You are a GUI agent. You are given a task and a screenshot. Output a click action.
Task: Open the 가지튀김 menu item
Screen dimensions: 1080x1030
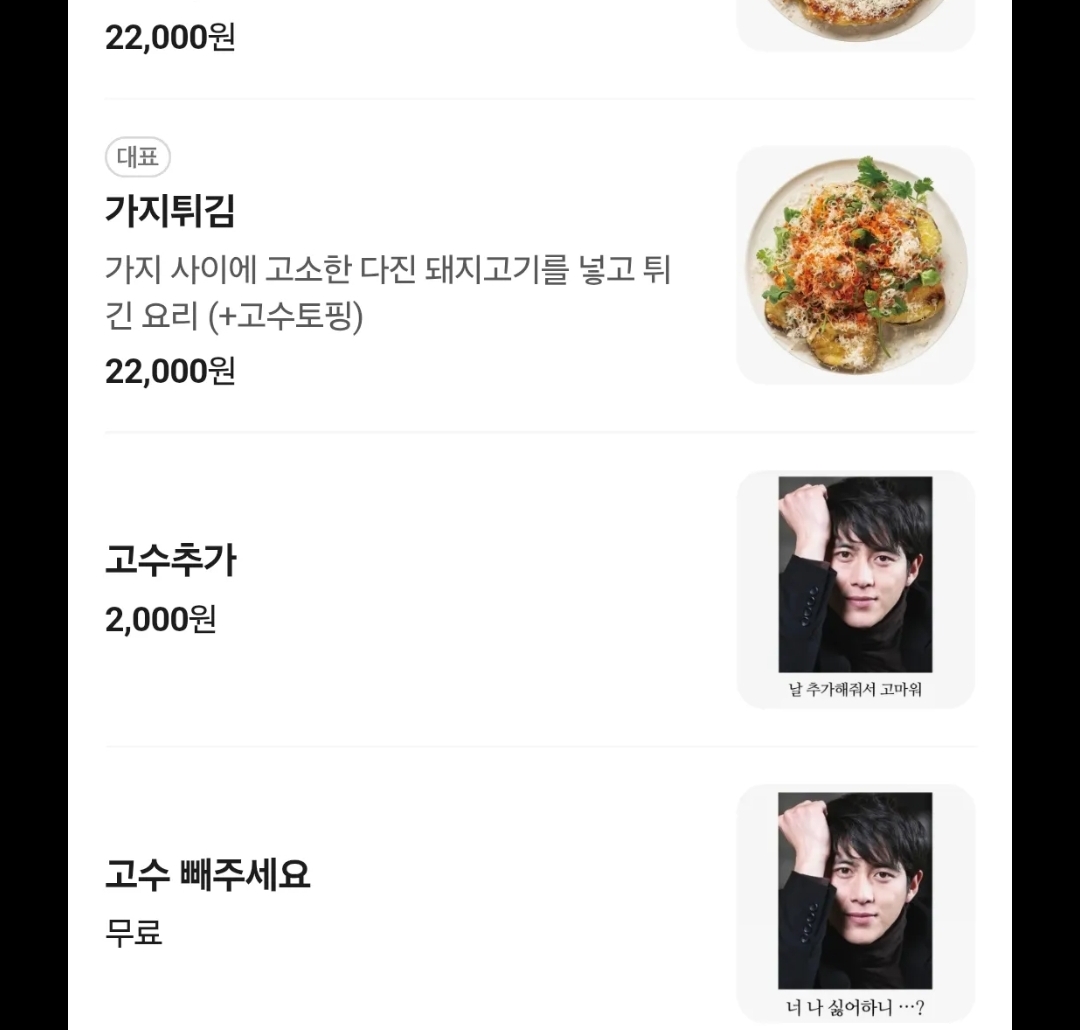170,211
